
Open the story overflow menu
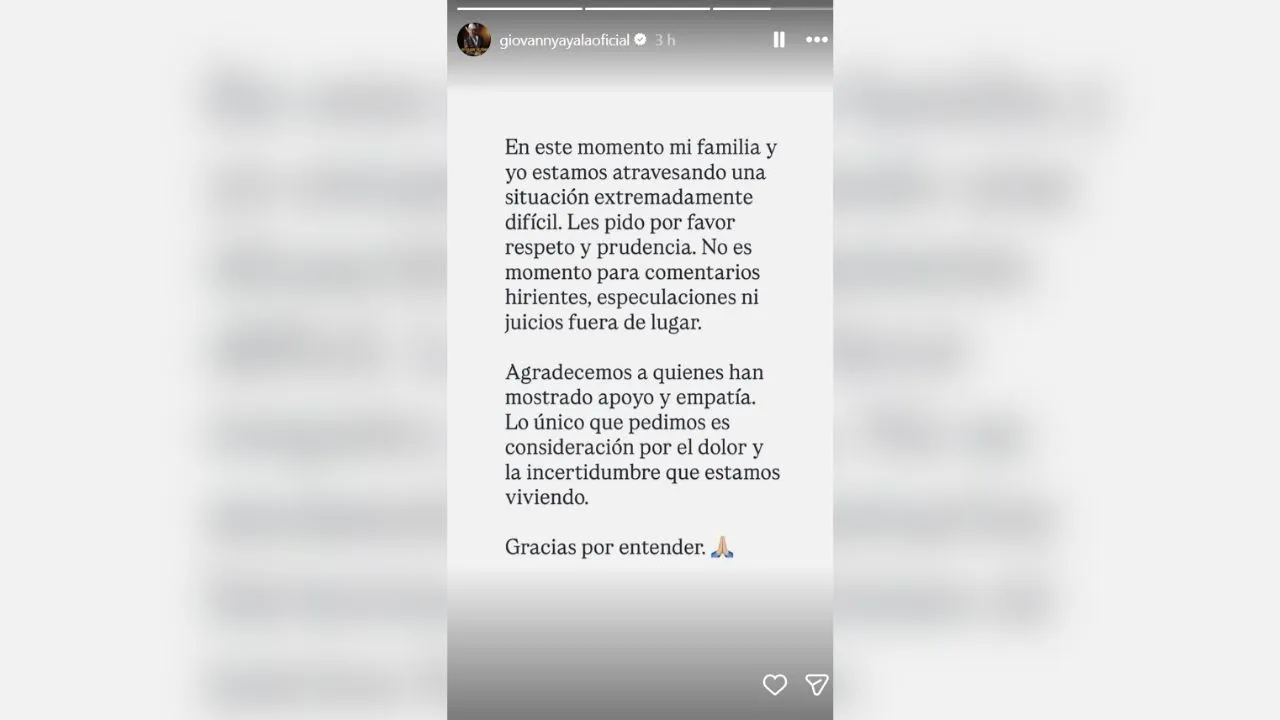click(x=817, y=40)
